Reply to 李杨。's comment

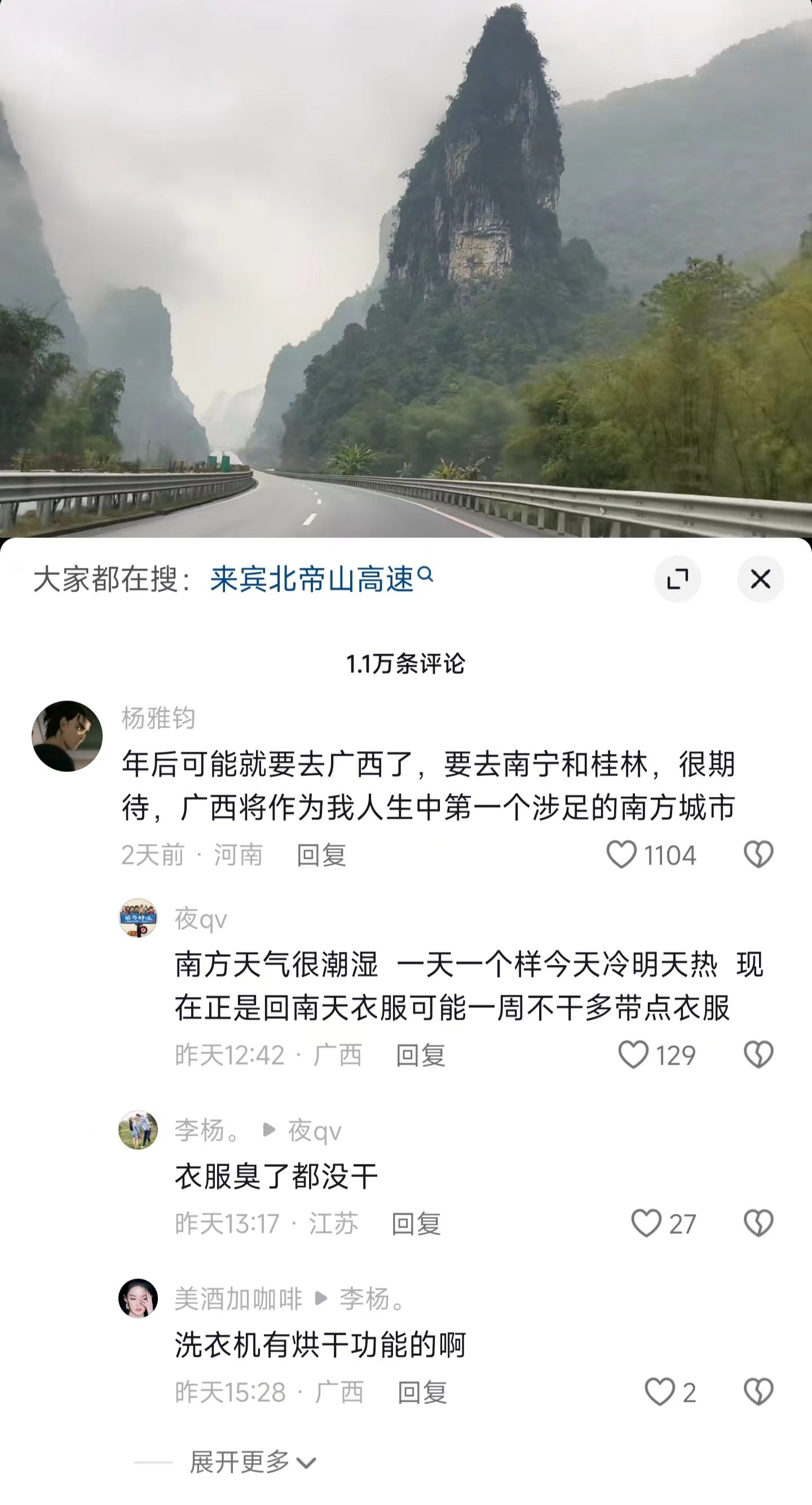(x=416, y=1224)
